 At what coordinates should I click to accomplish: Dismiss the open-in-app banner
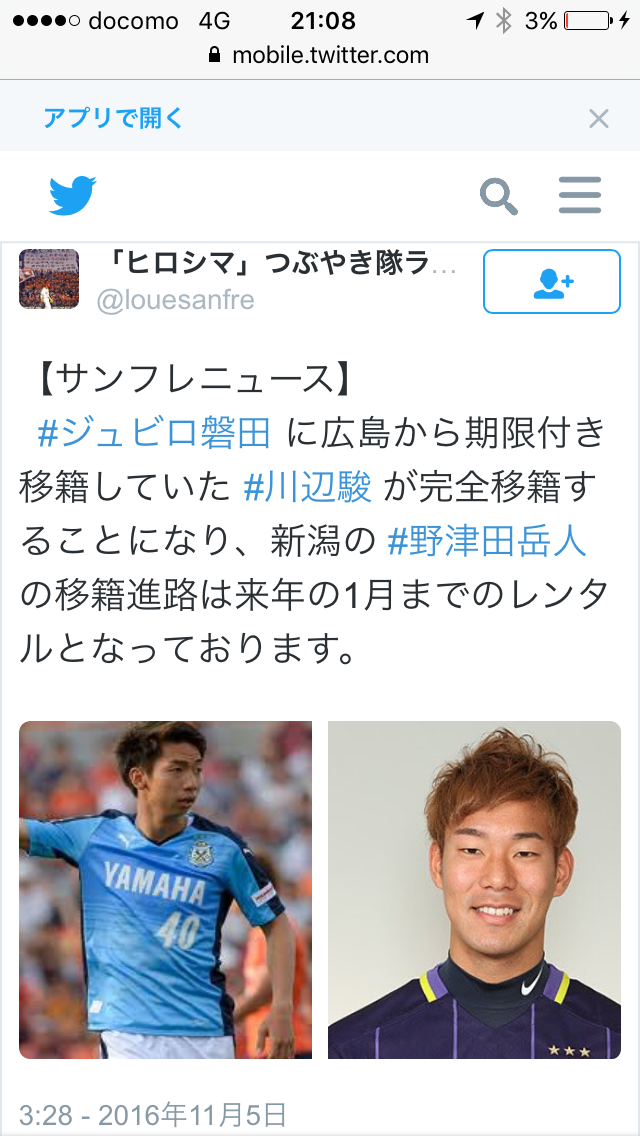coord(599,119)
